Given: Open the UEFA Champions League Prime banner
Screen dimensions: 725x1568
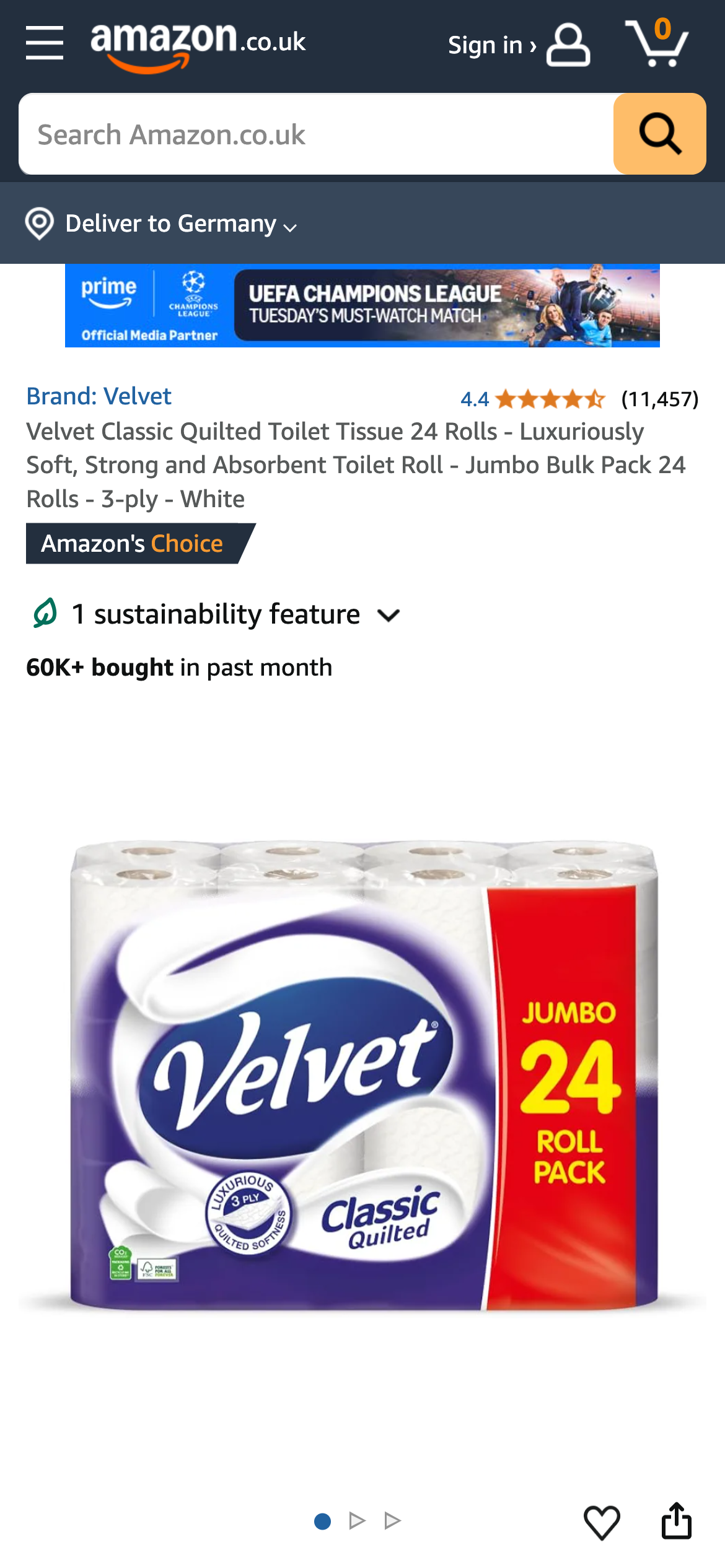Looking at the screenshot, I should point(362,306).
